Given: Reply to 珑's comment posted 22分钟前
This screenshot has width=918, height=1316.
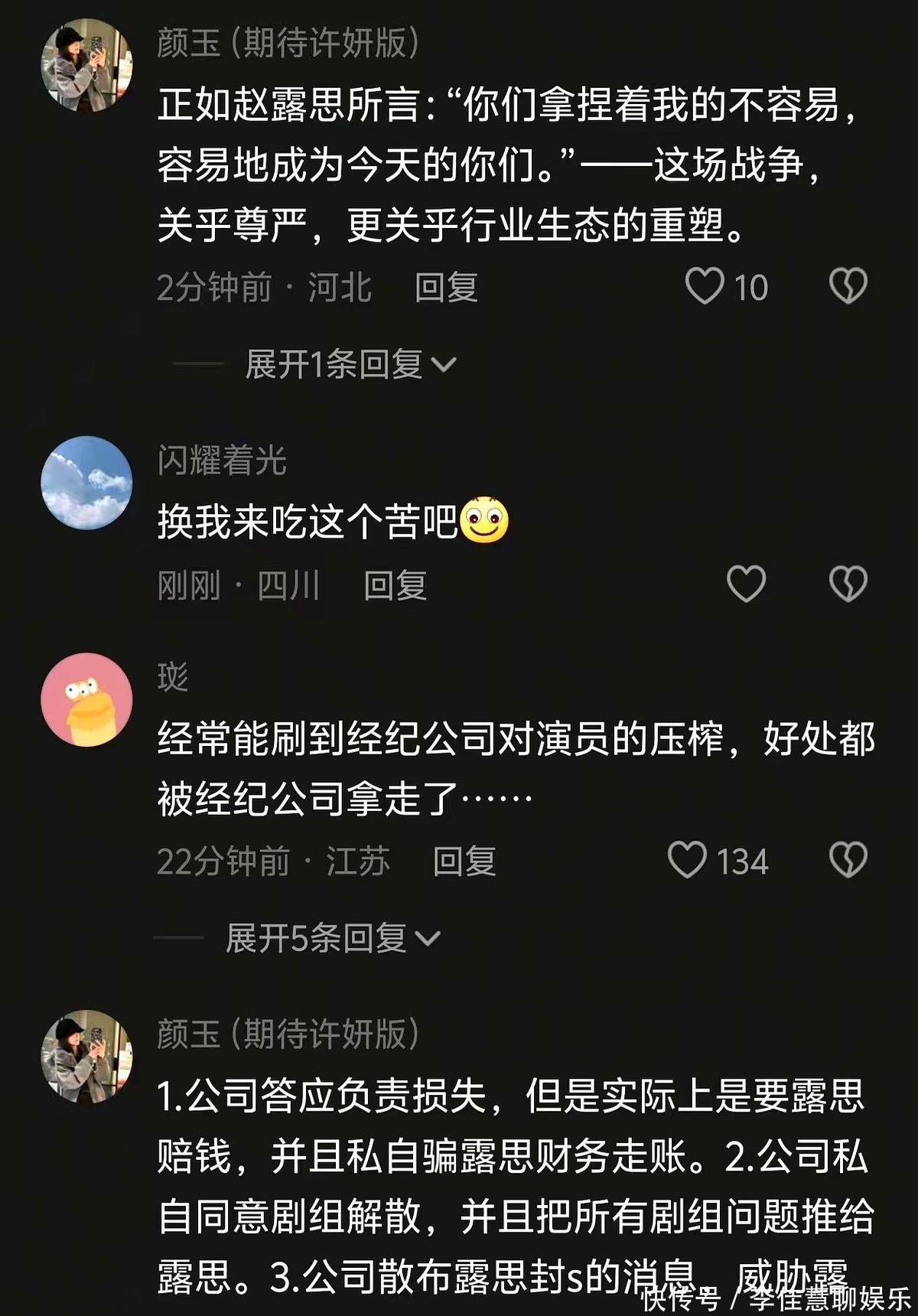Looking at the screenshot, I should click(464, 862).
